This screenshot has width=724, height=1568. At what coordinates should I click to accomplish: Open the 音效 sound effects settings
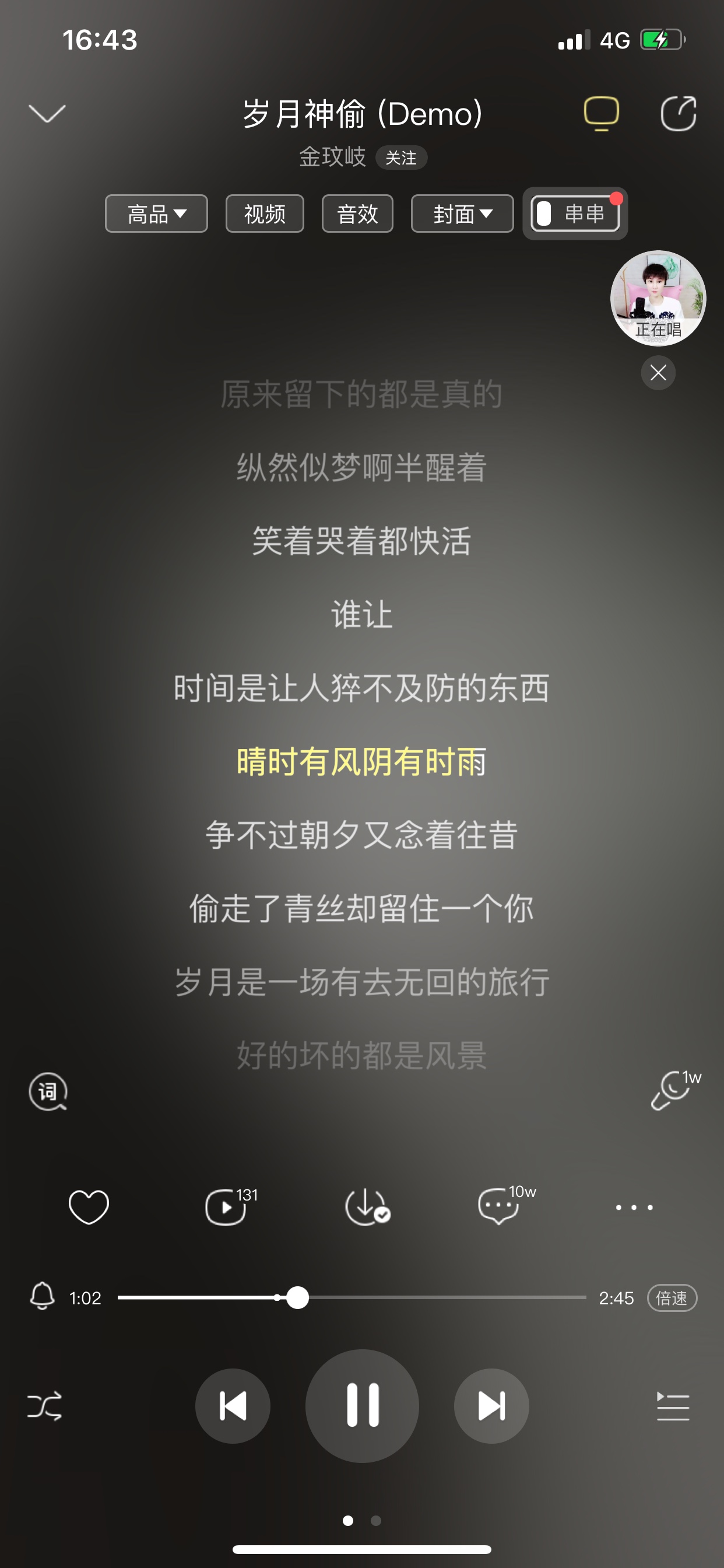tap(357, 213)
